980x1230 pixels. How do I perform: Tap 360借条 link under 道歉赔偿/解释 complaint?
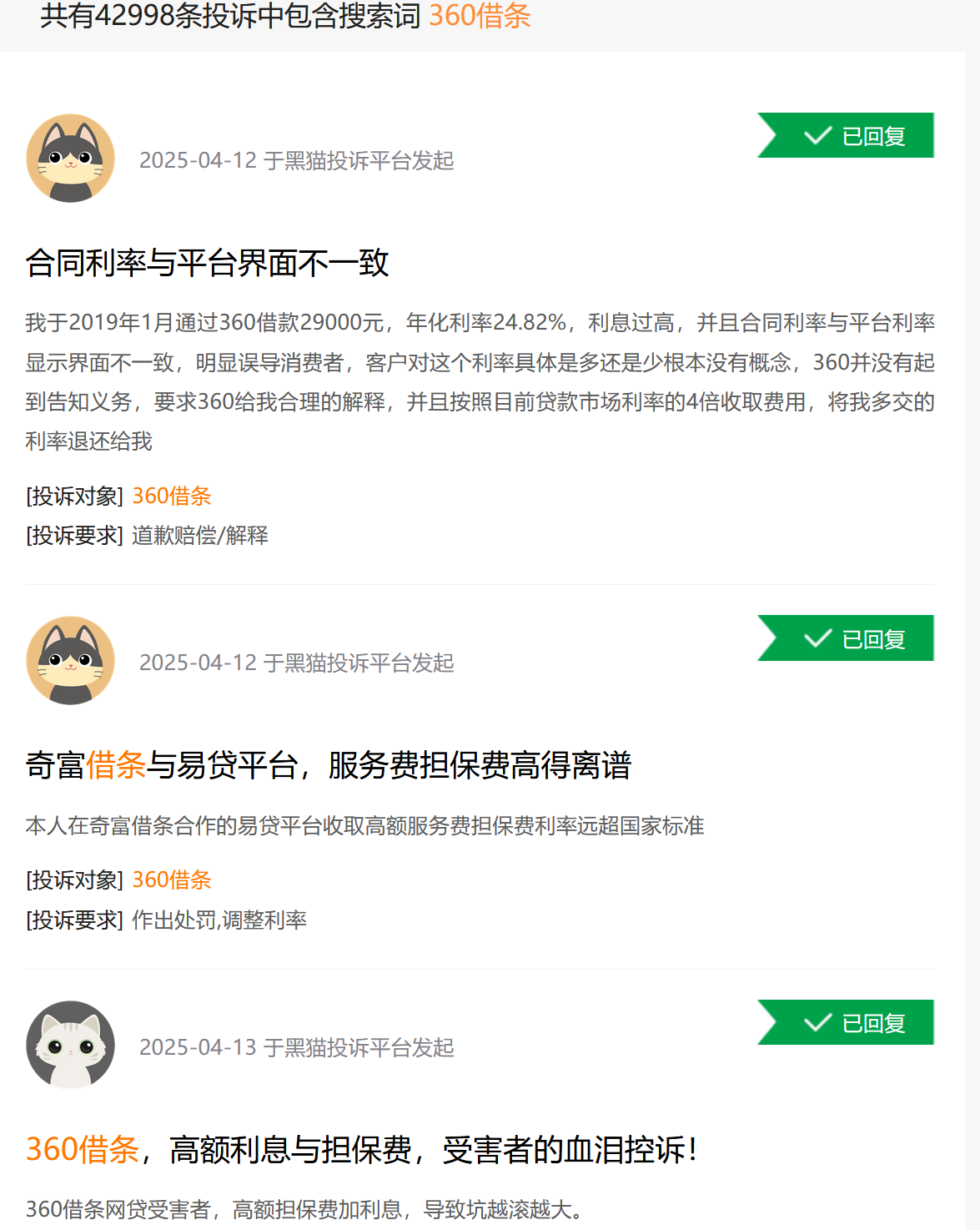pyautogui.click(x=172, y=496)
